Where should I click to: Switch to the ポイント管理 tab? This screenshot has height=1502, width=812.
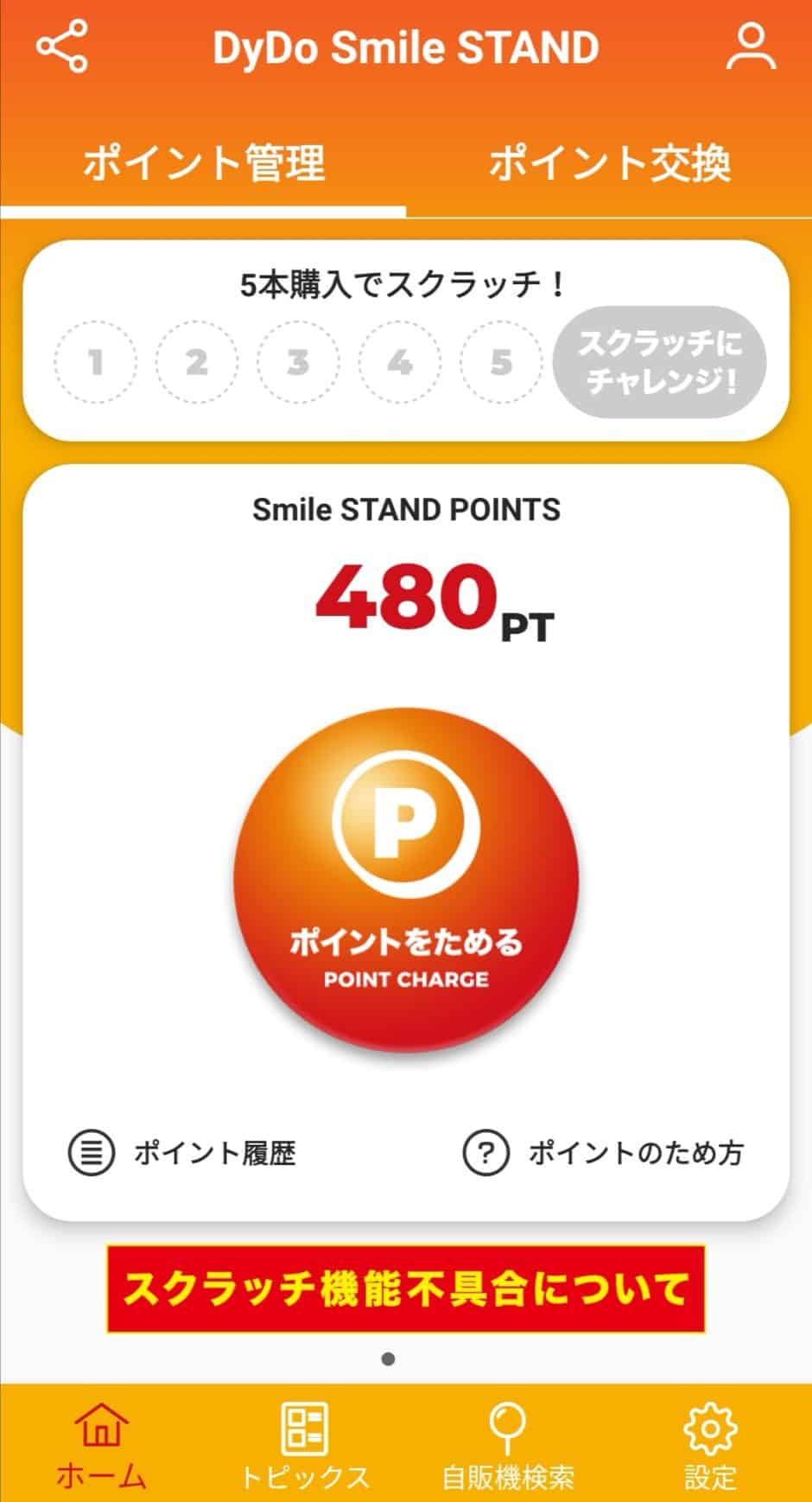pyautogui.click(x=203, y=160)
